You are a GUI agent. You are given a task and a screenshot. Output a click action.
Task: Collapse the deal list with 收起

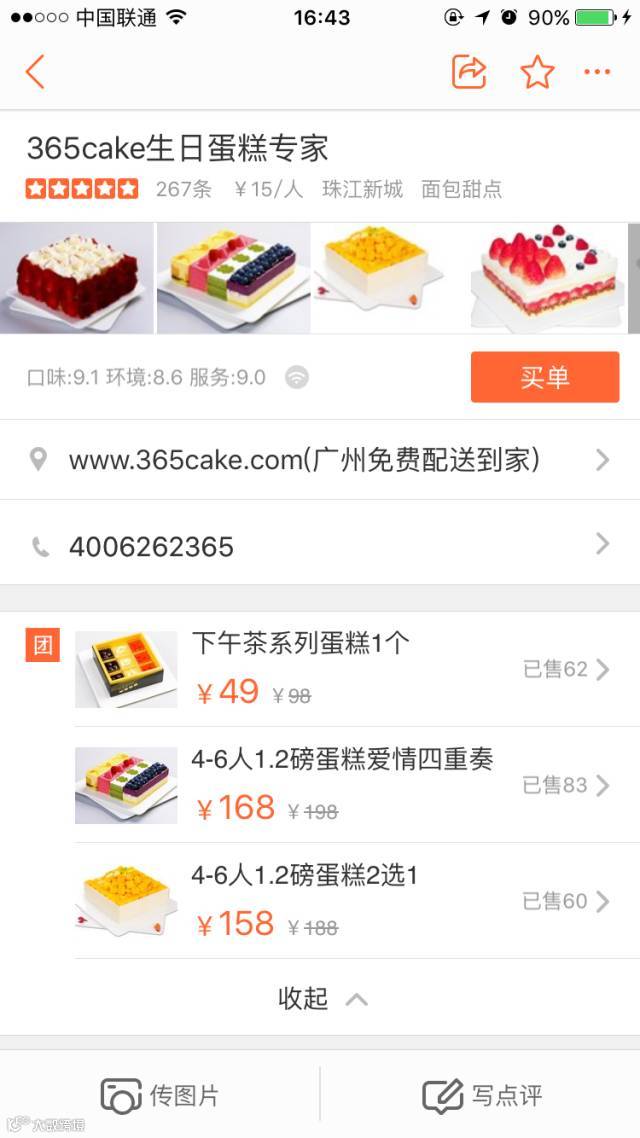[x=322, y=998]
